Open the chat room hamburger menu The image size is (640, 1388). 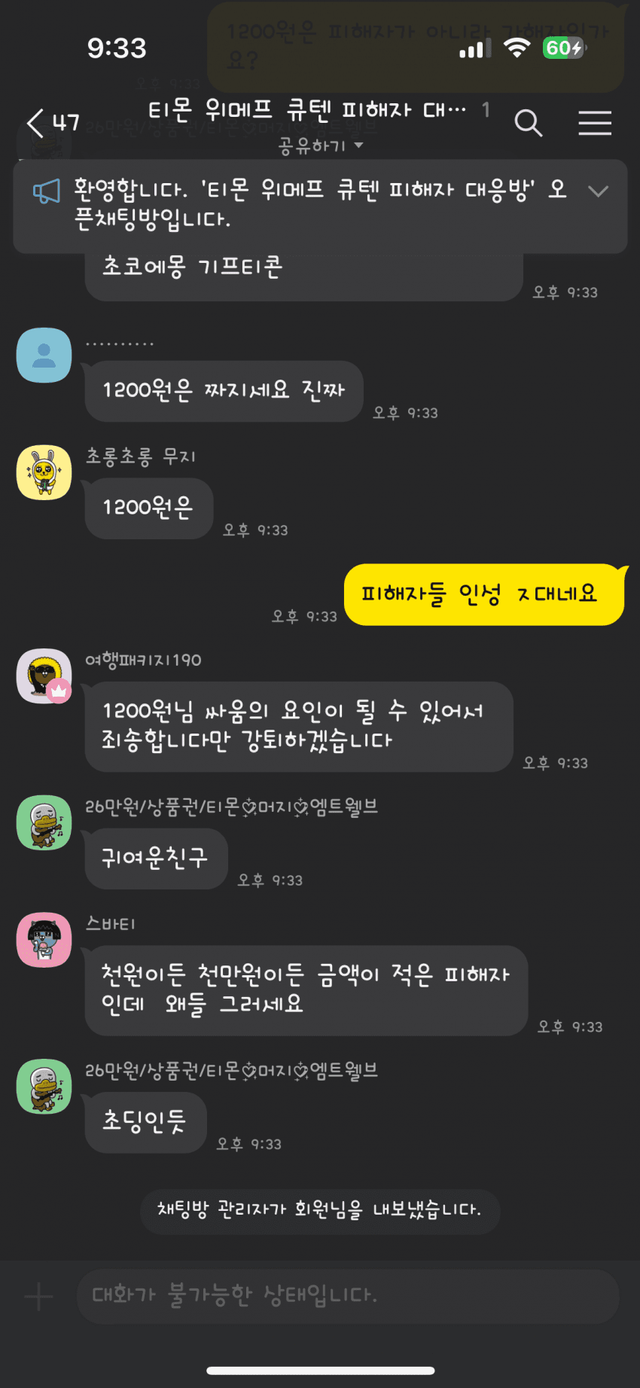tap(595, 123)
